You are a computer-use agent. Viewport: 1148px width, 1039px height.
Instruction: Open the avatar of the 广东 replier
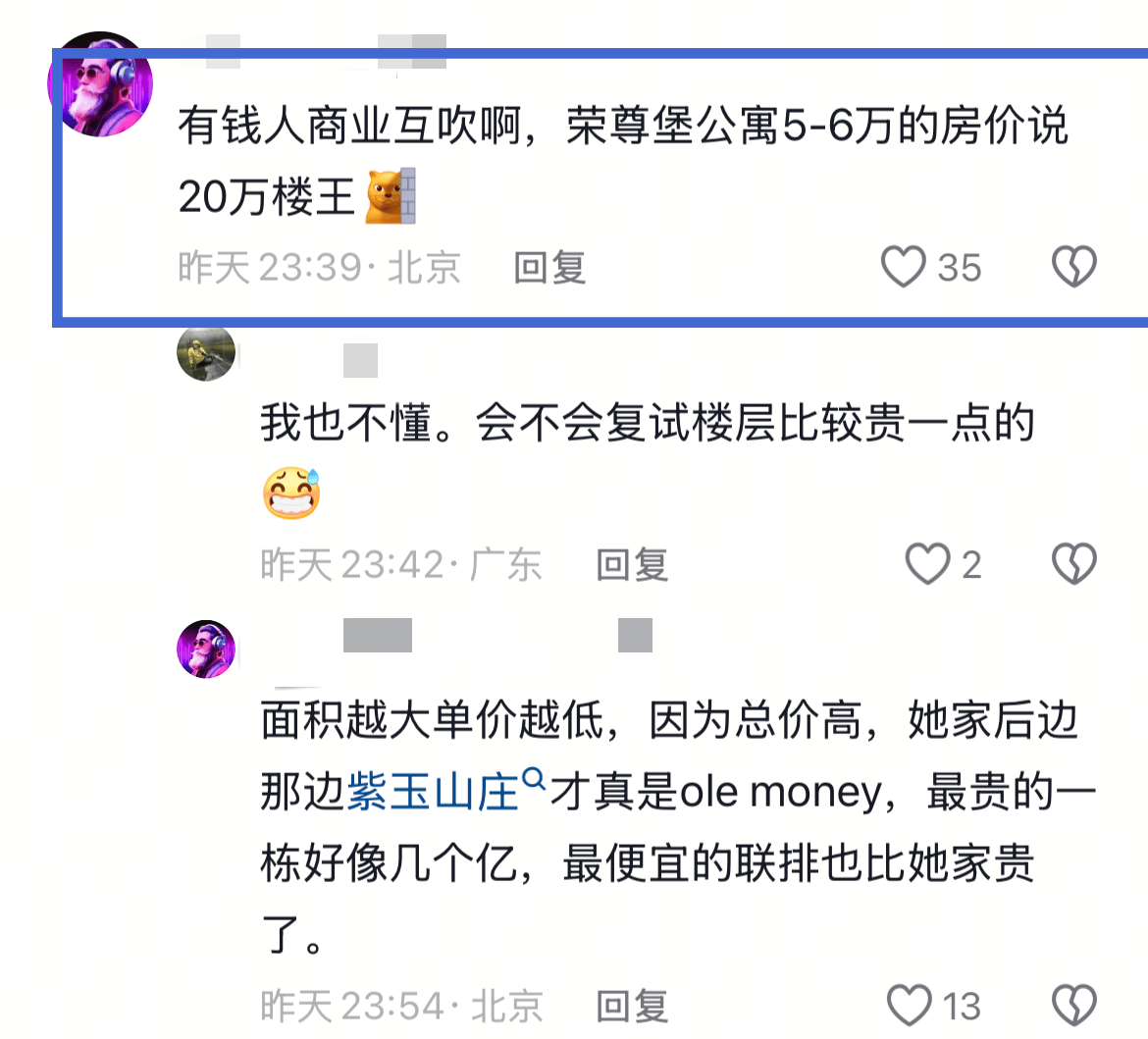point(206,352)
